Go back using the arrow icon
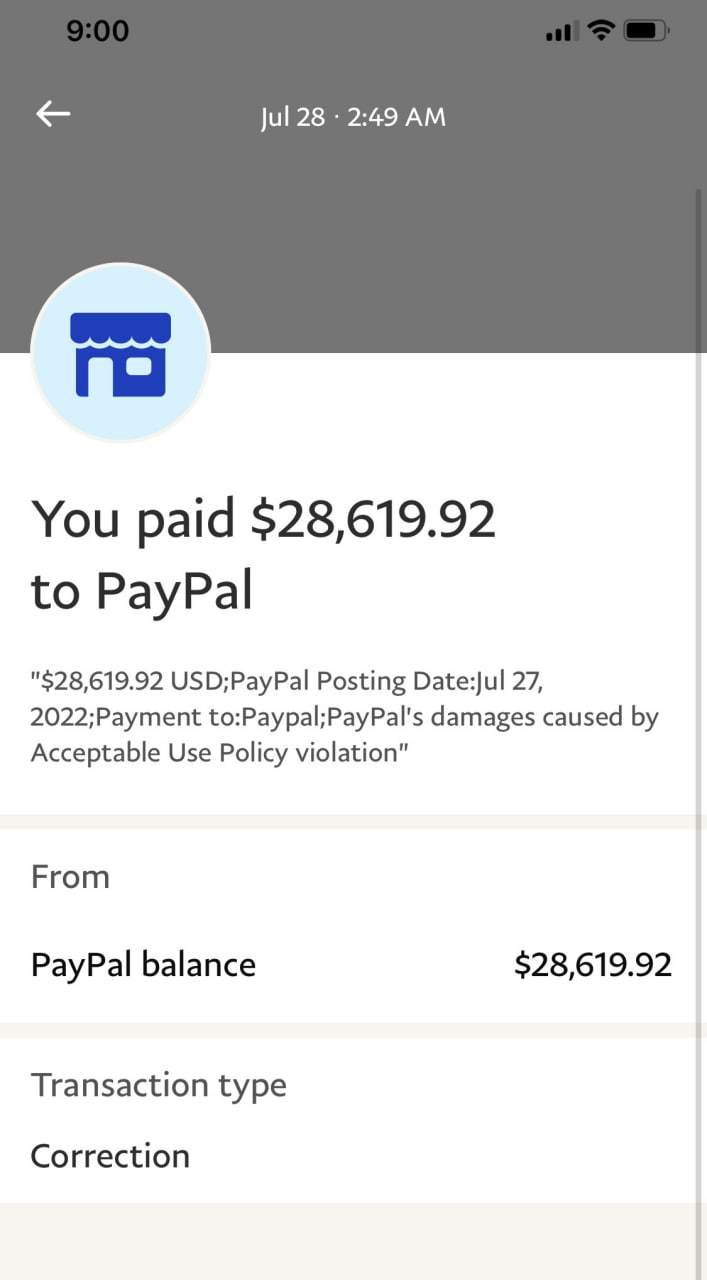This screenshot has width=707, height=1280. [x=53, y=114]
